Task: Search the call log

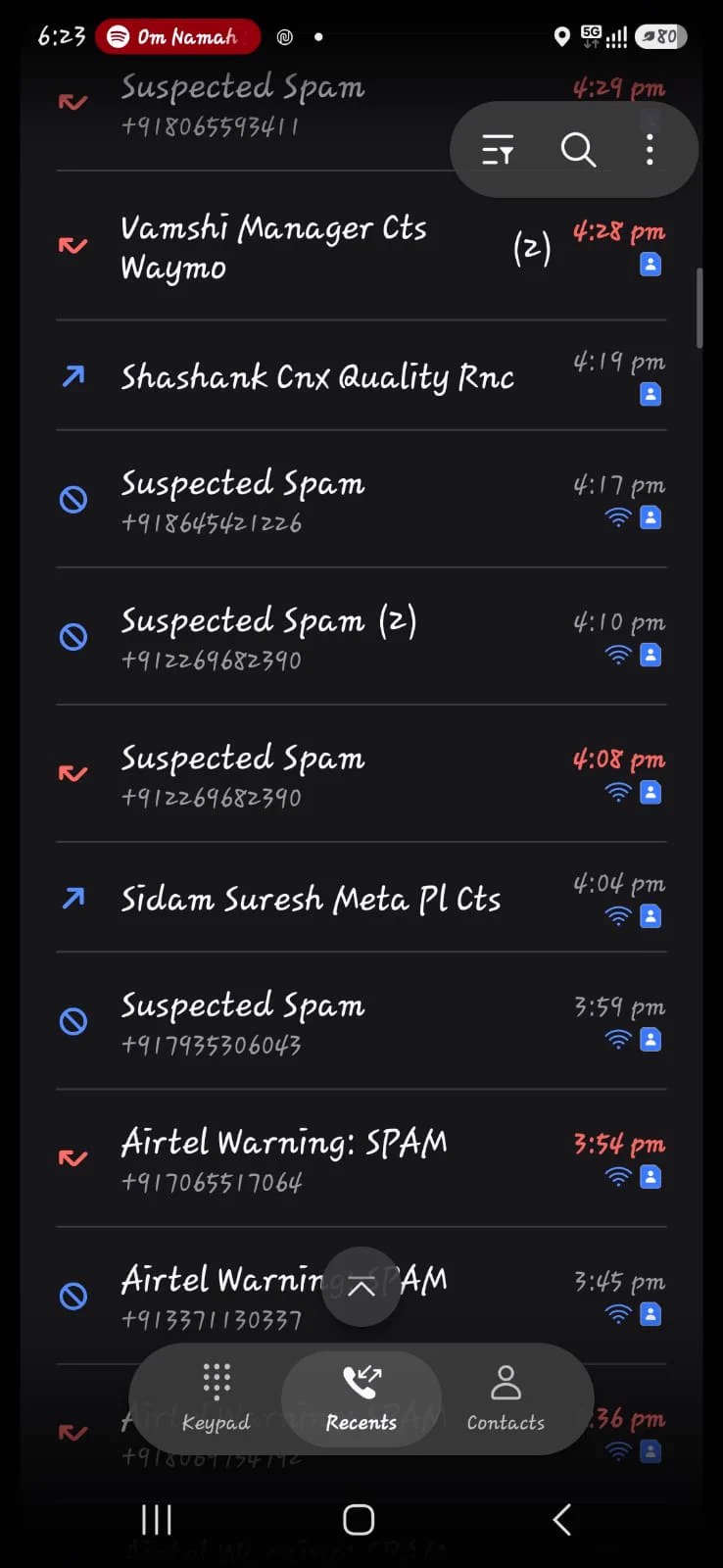Action: click(578, 150)
